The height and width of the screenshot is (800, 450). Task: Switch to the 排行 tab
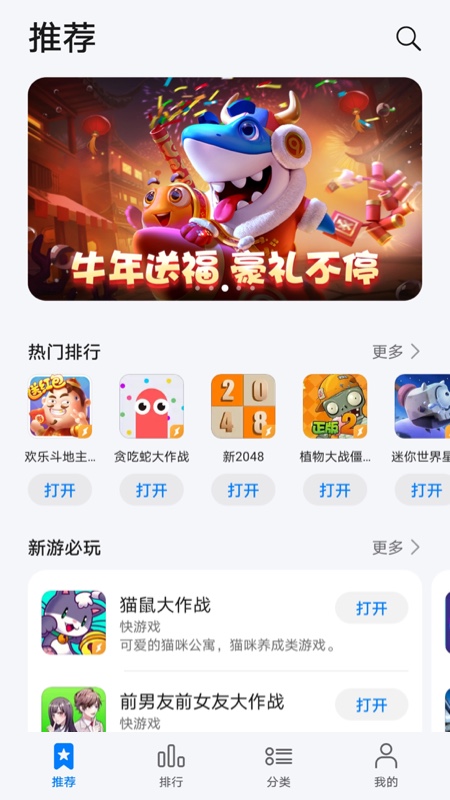coord(171,765)
